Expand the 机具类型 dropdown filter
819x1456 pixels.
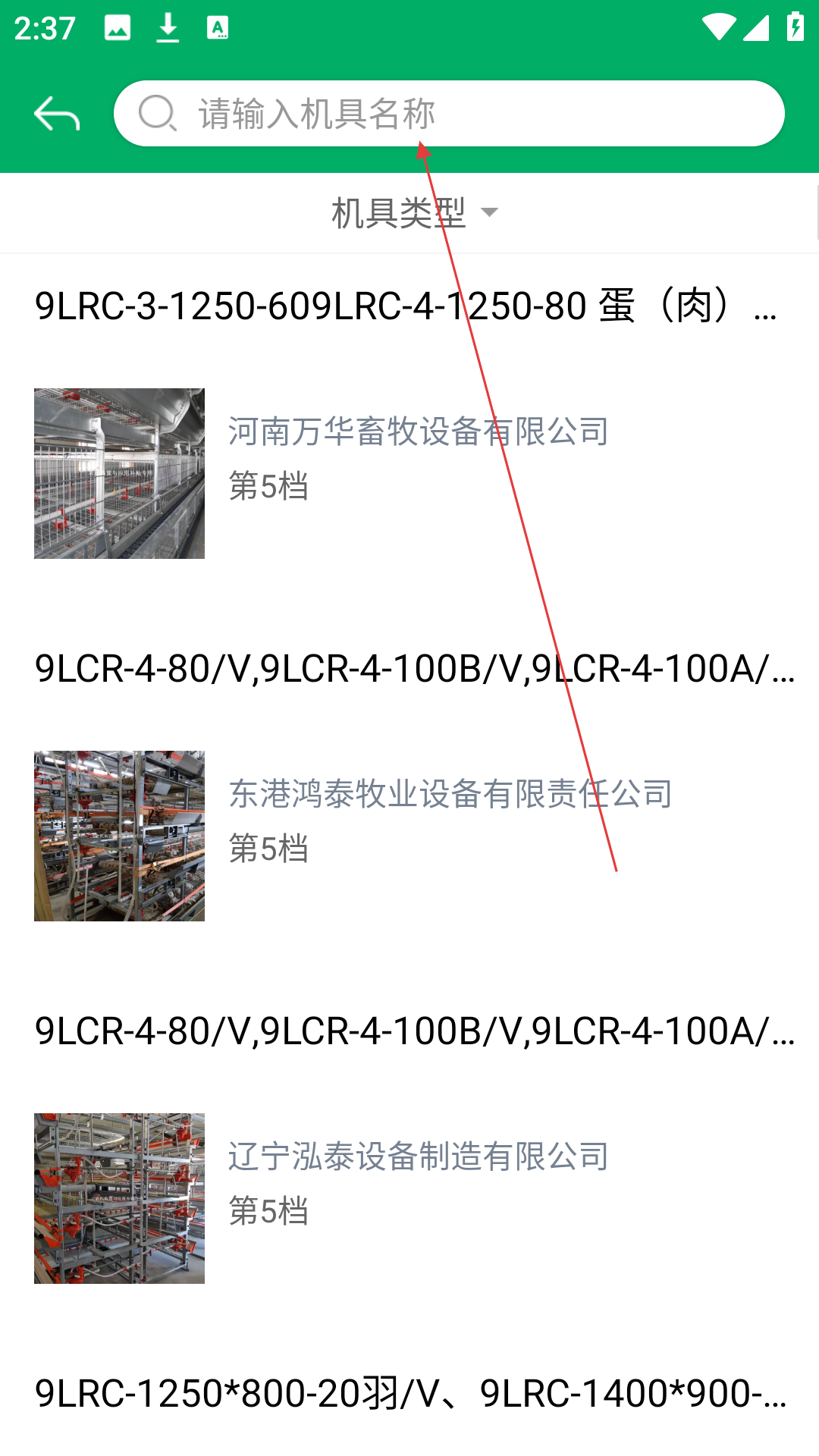414,212
